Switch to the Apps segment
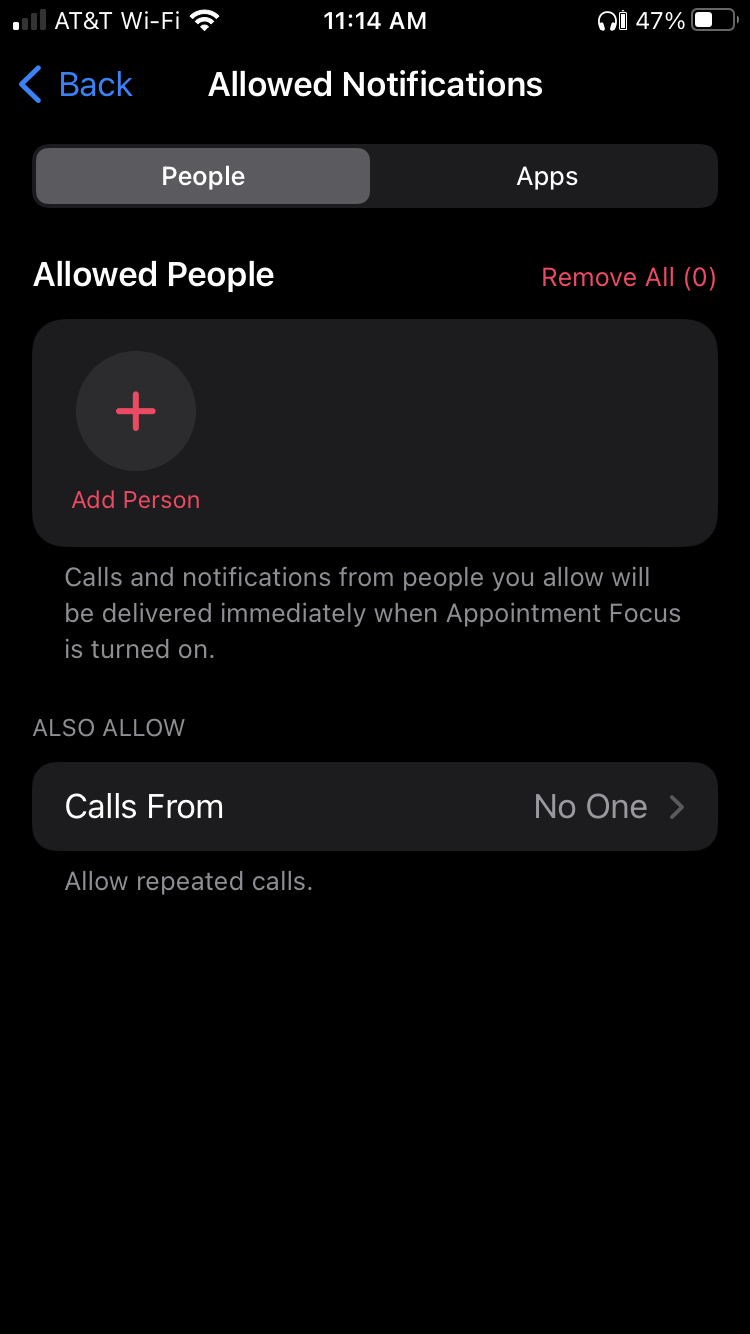This screenshot has width=750, height=1334. (x=547, y=177)
